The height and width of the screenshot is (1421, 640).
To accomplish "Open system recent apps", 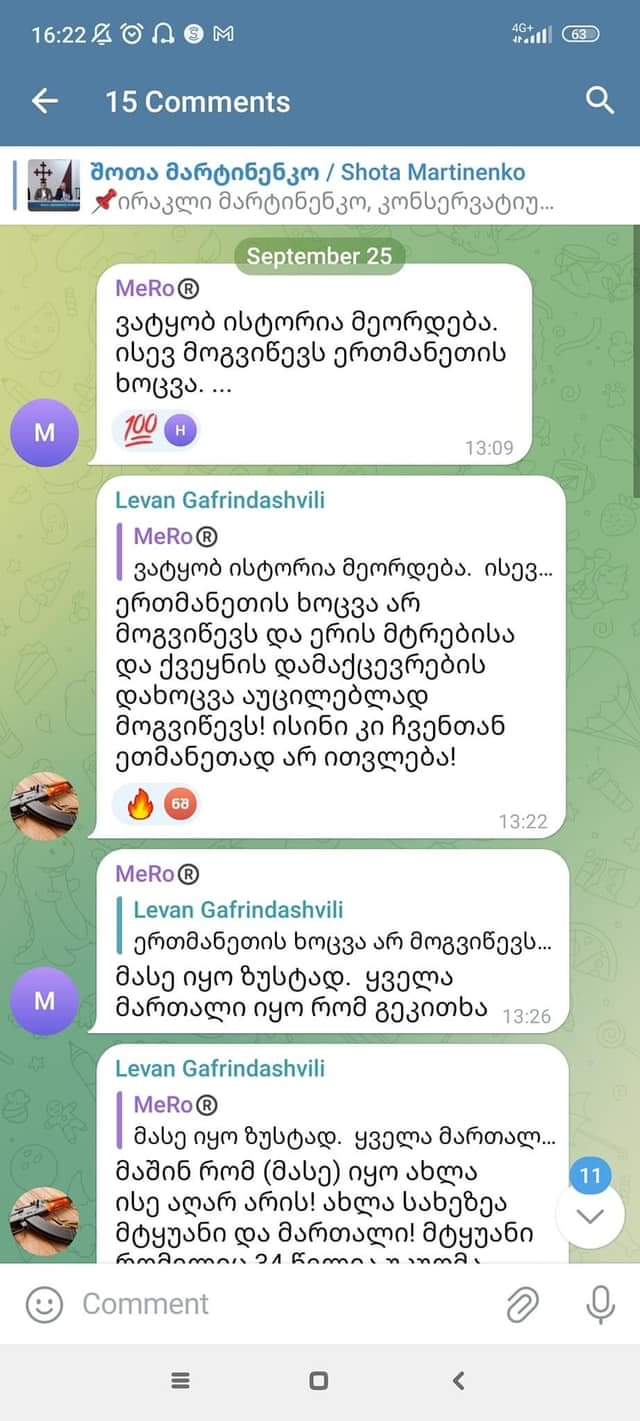I will (180, 1381).
